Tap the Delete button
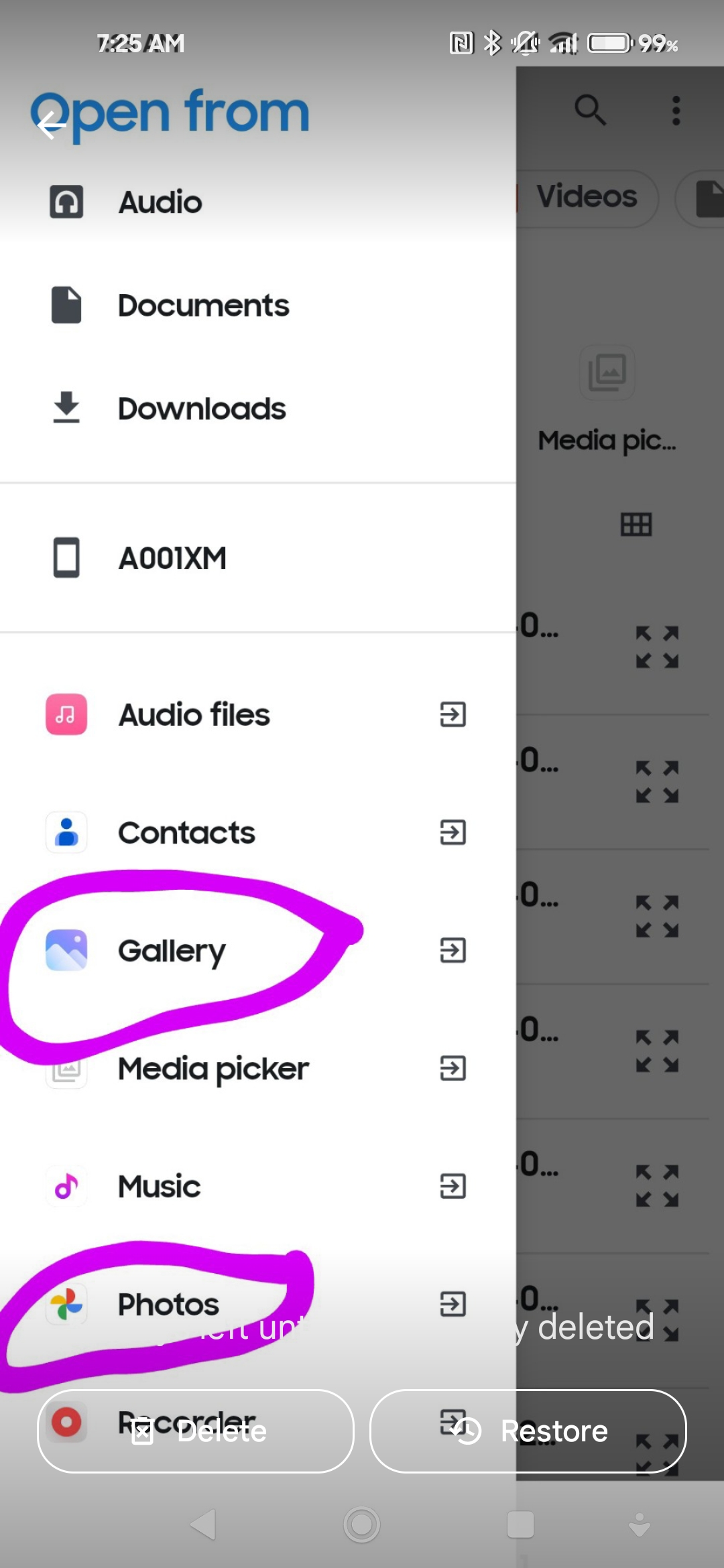Image resolution: width=724 pixels, height=1568 pixels. (x=196, y=1431)
